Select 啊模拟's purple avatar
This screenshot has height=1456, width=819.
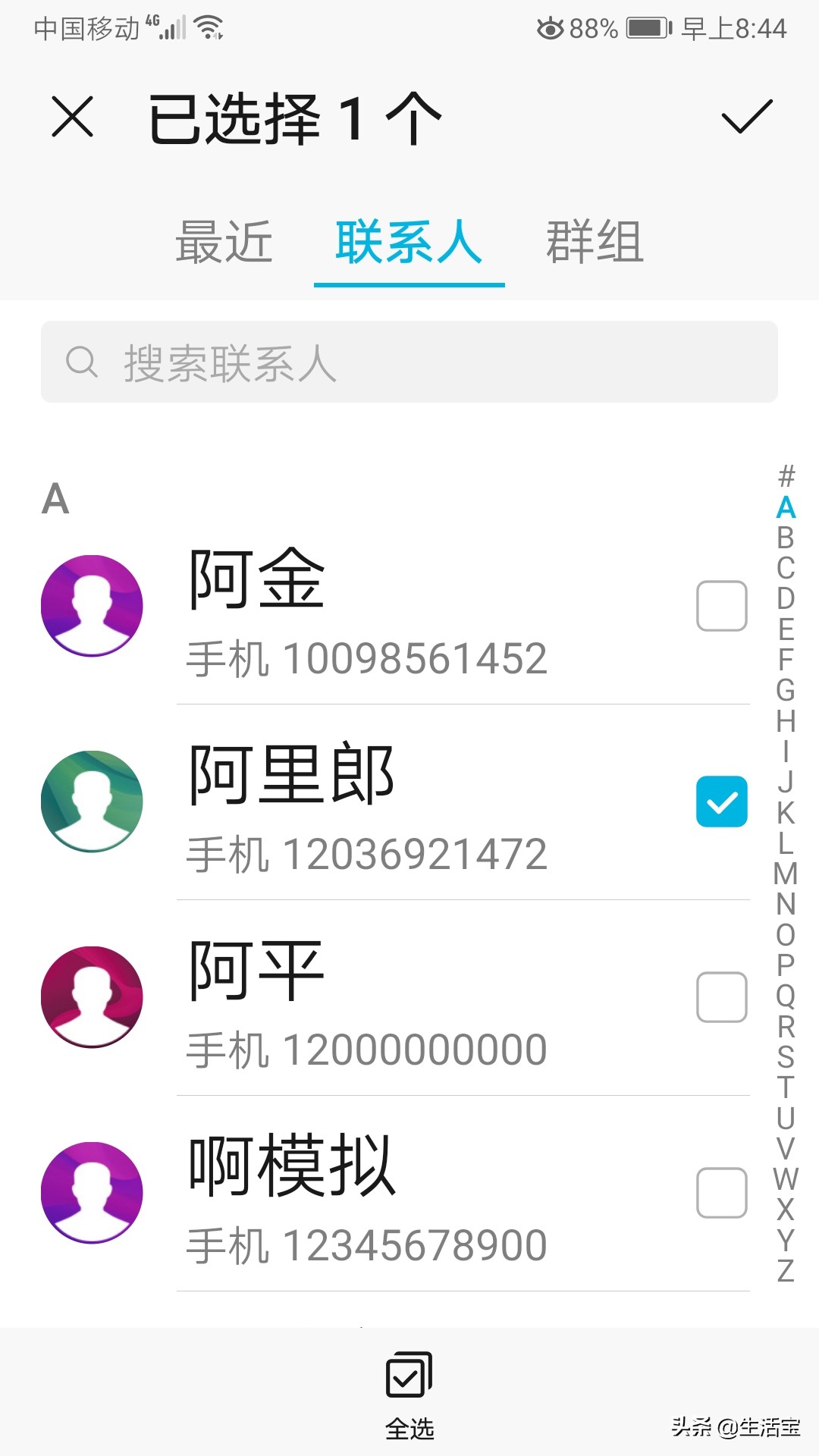(92, 1191)
